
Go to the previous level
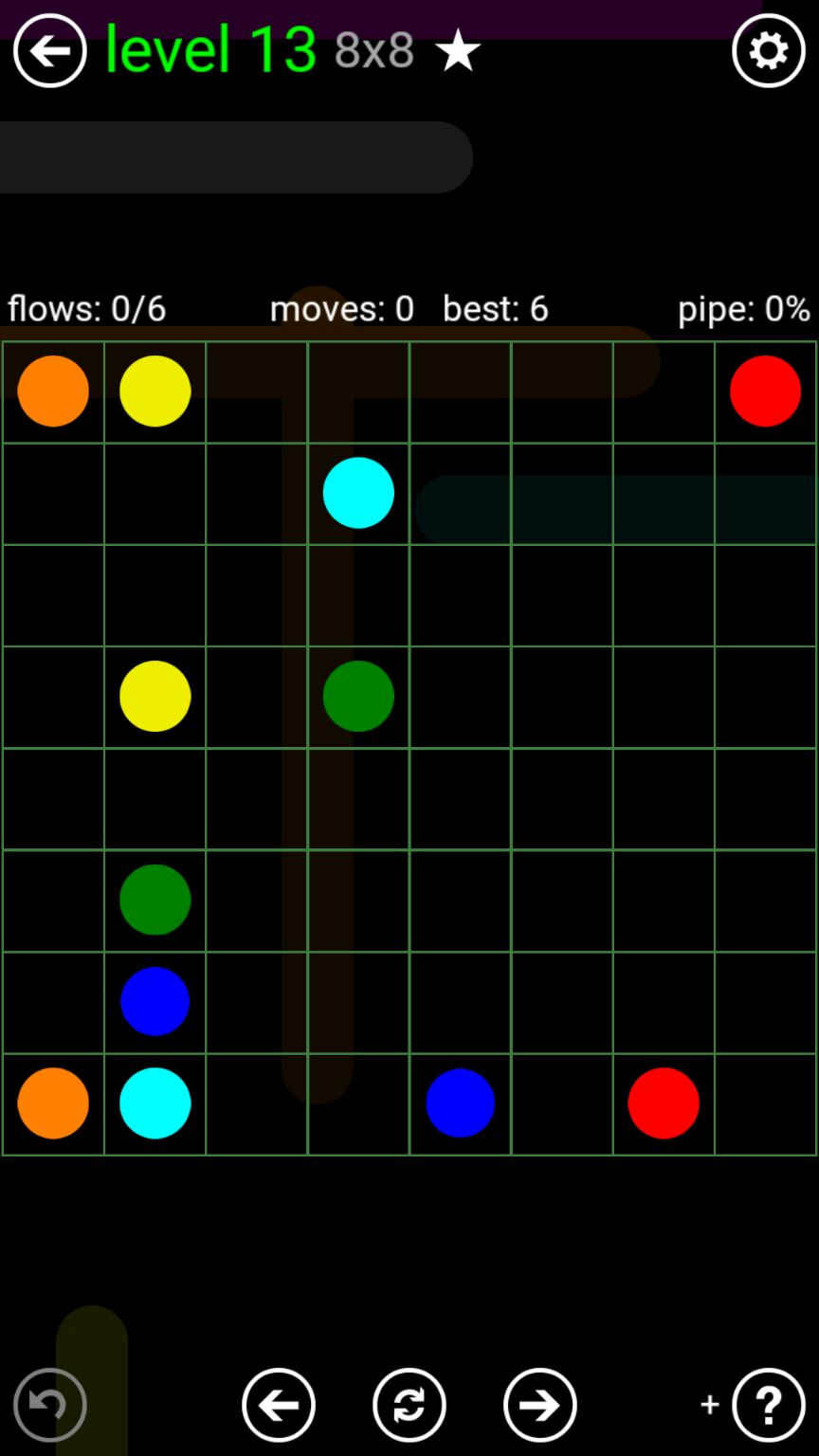[x=279, y=1405]
